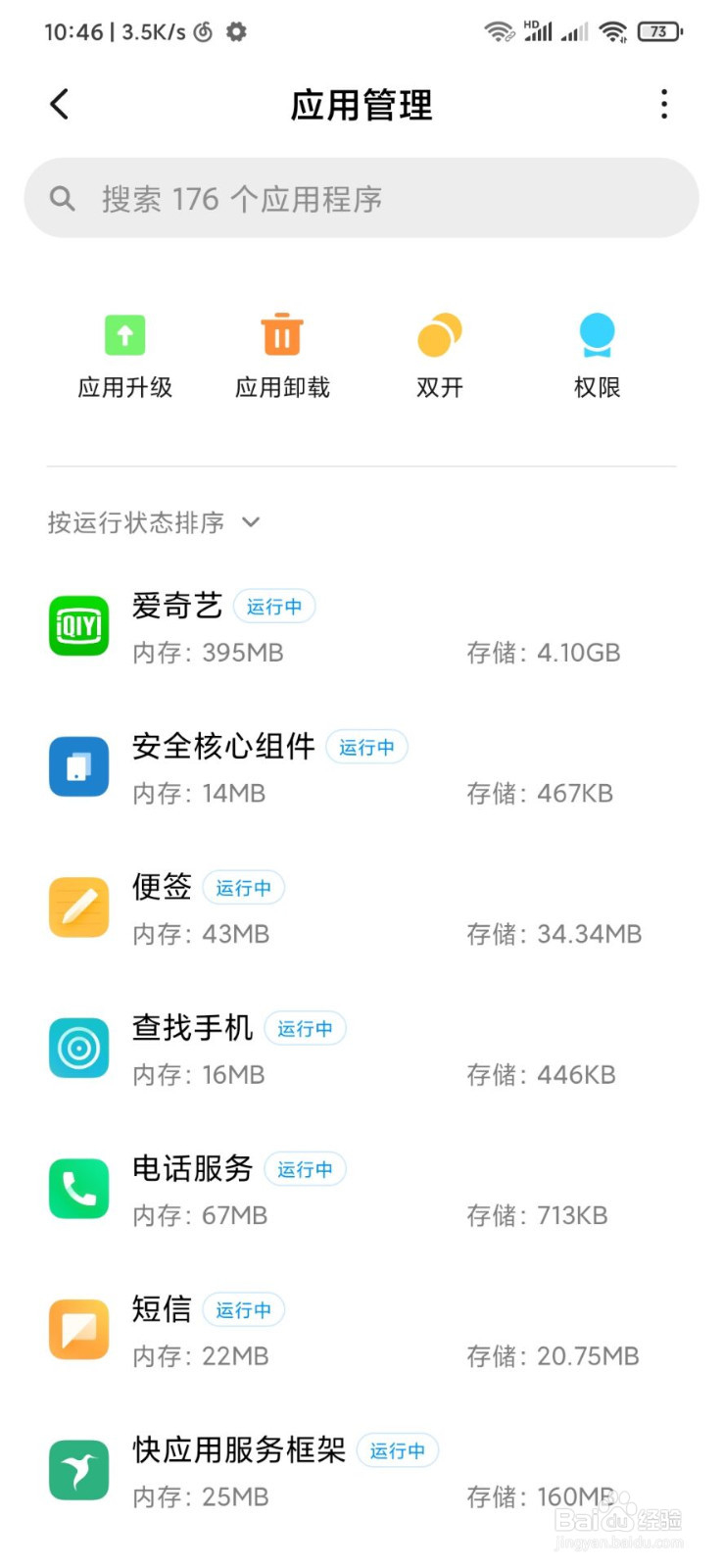Select the 查找手机 find phone icon
Viewport: 723px width, 1568px height.
[x=78, y=1047]
